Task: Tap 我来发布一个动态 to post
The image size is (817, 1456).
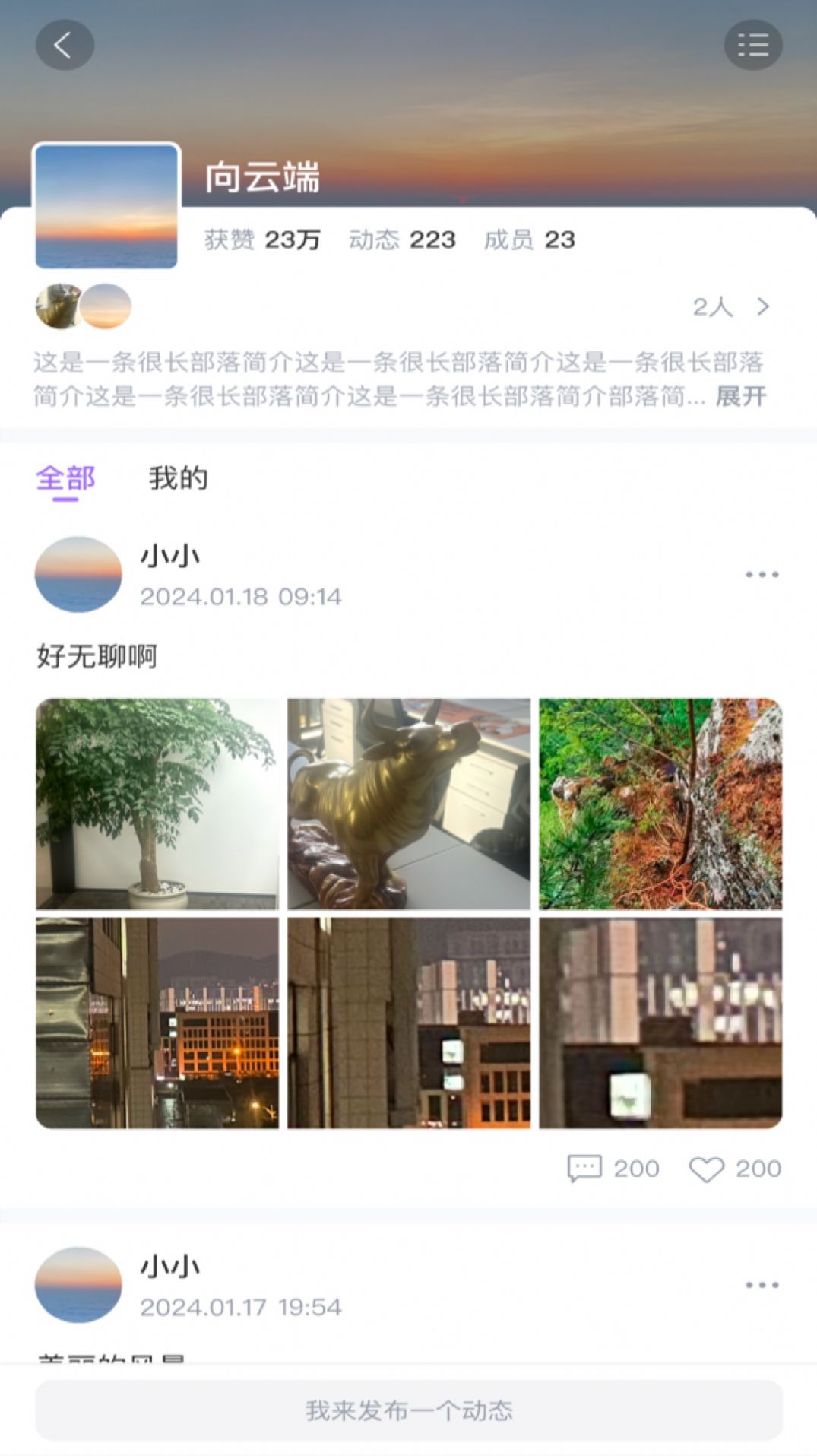Action: 409,1410
